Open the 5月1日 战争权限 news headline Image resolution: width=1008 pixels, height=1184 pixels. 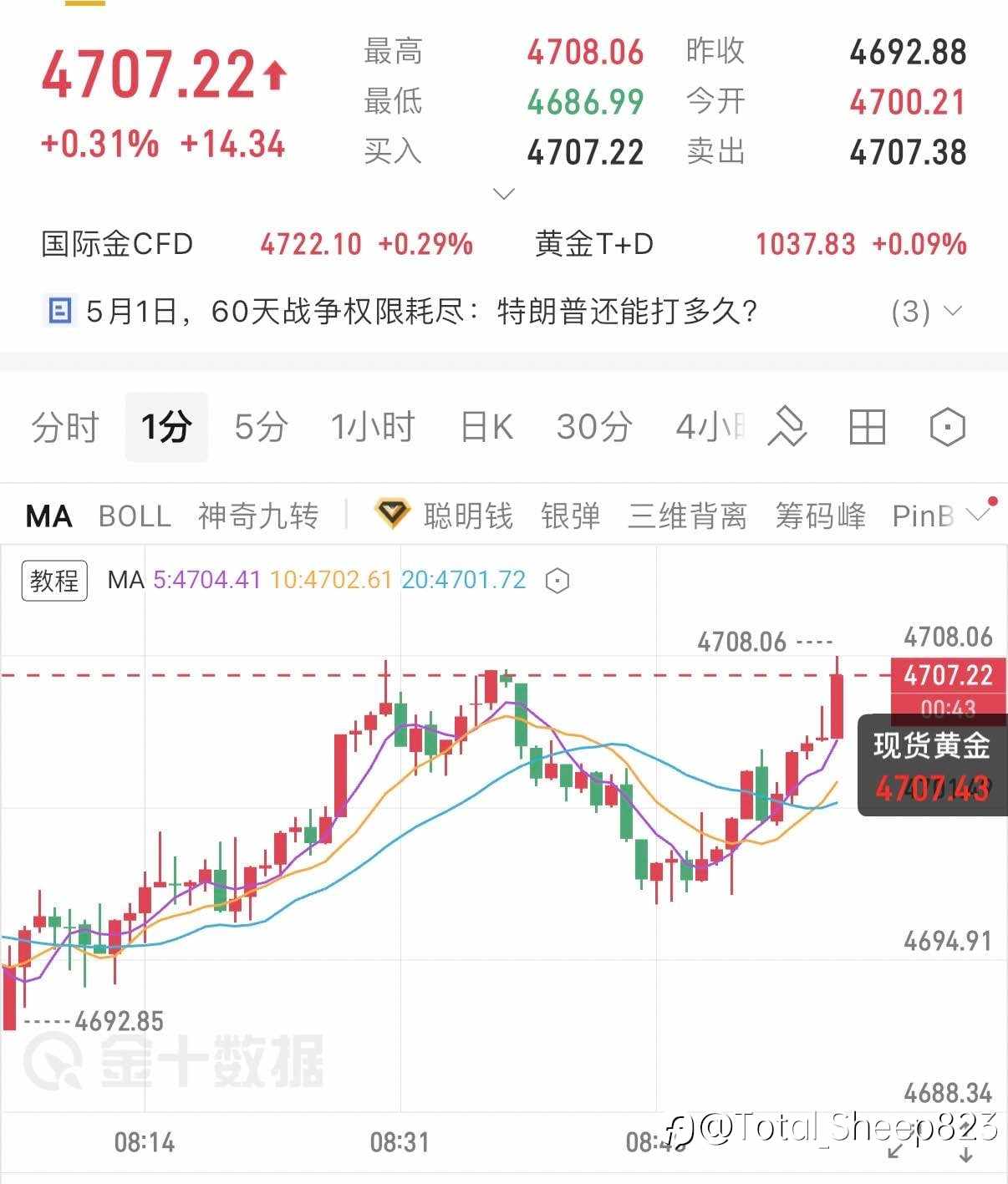click(x=421, y=312)
